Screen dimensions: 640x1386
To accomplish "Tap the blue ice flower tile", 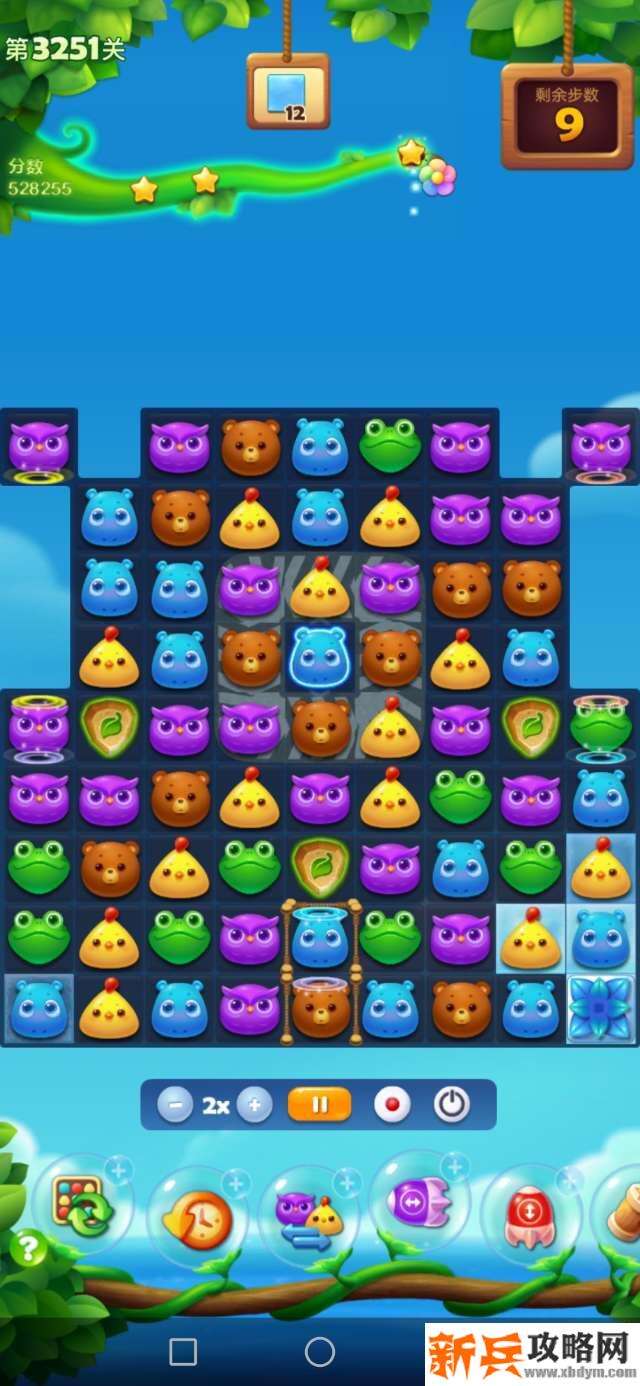I will (x=600, y=1008).
